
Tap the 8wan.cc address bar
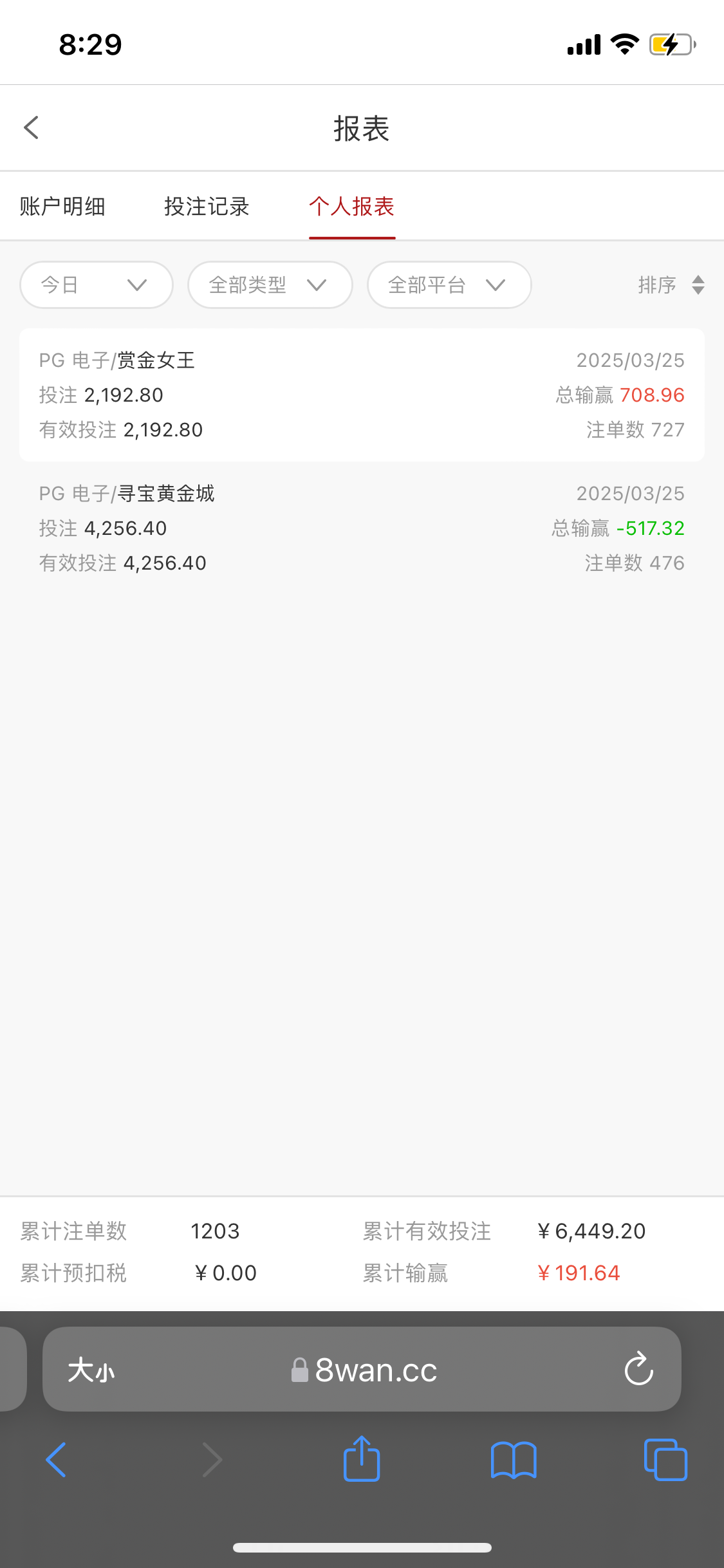[364, 1370]
